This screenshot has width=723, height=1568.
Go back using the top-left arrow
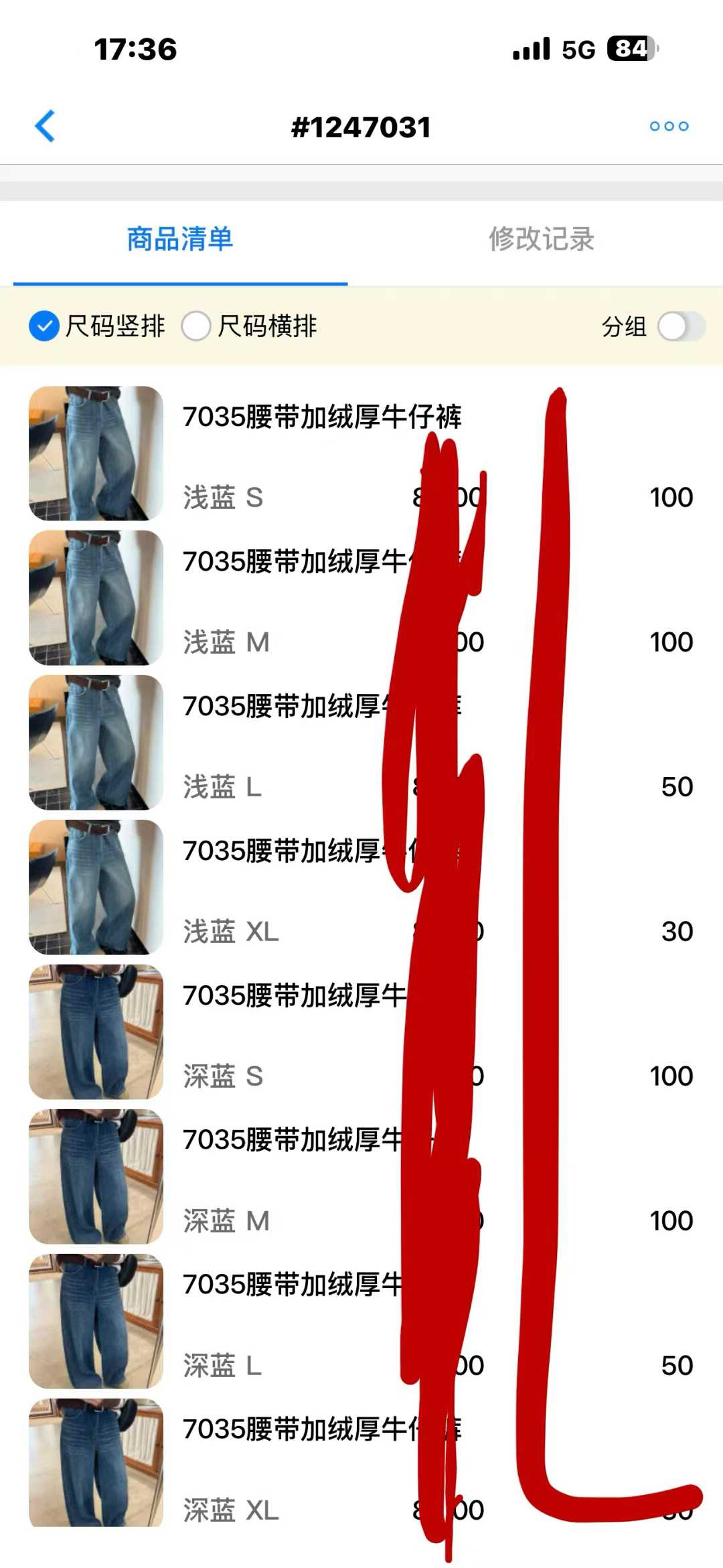tap(45, 127)
